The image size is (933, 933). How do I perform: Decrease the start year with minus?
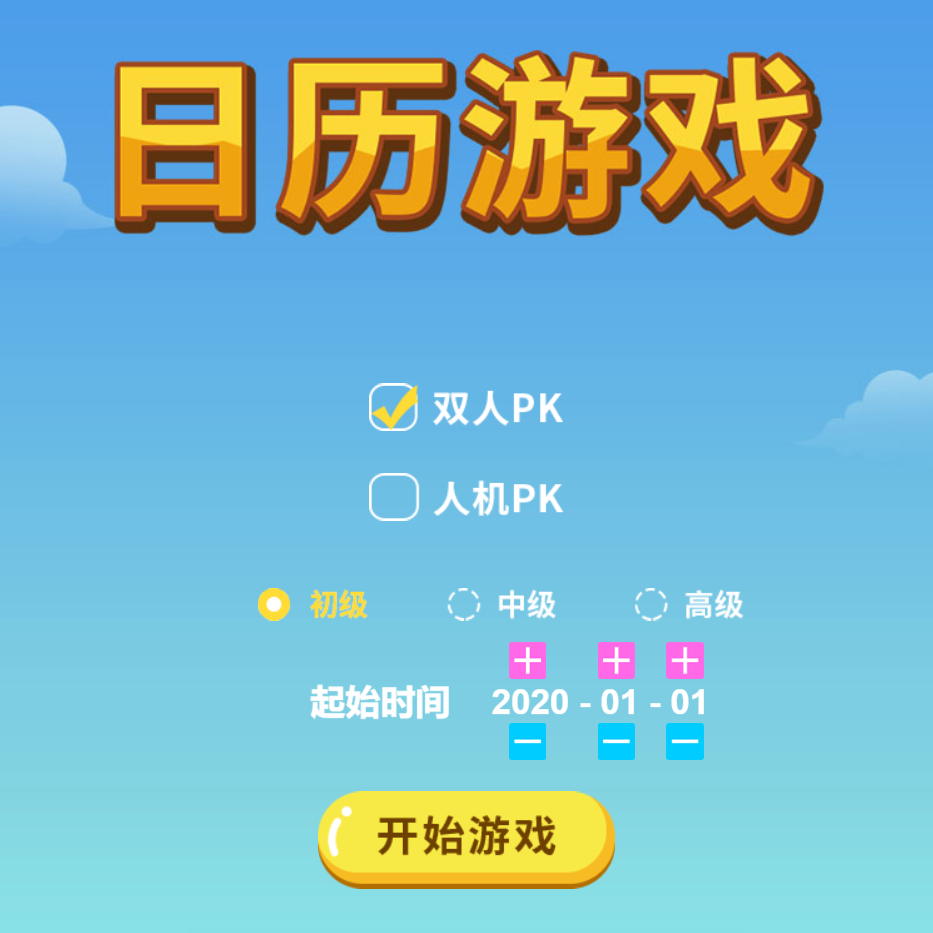527,741
